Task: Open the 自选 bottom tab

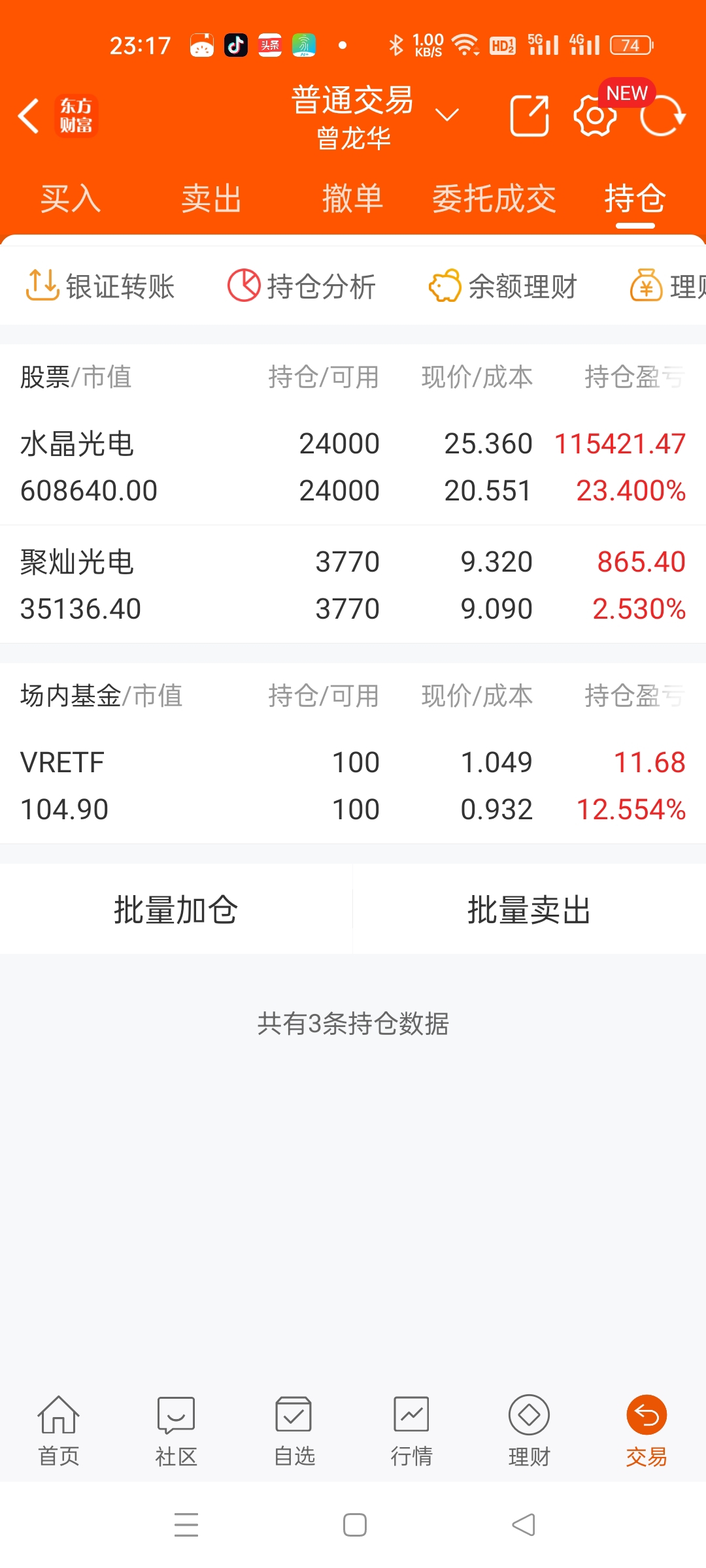Action: [294, 1431]
